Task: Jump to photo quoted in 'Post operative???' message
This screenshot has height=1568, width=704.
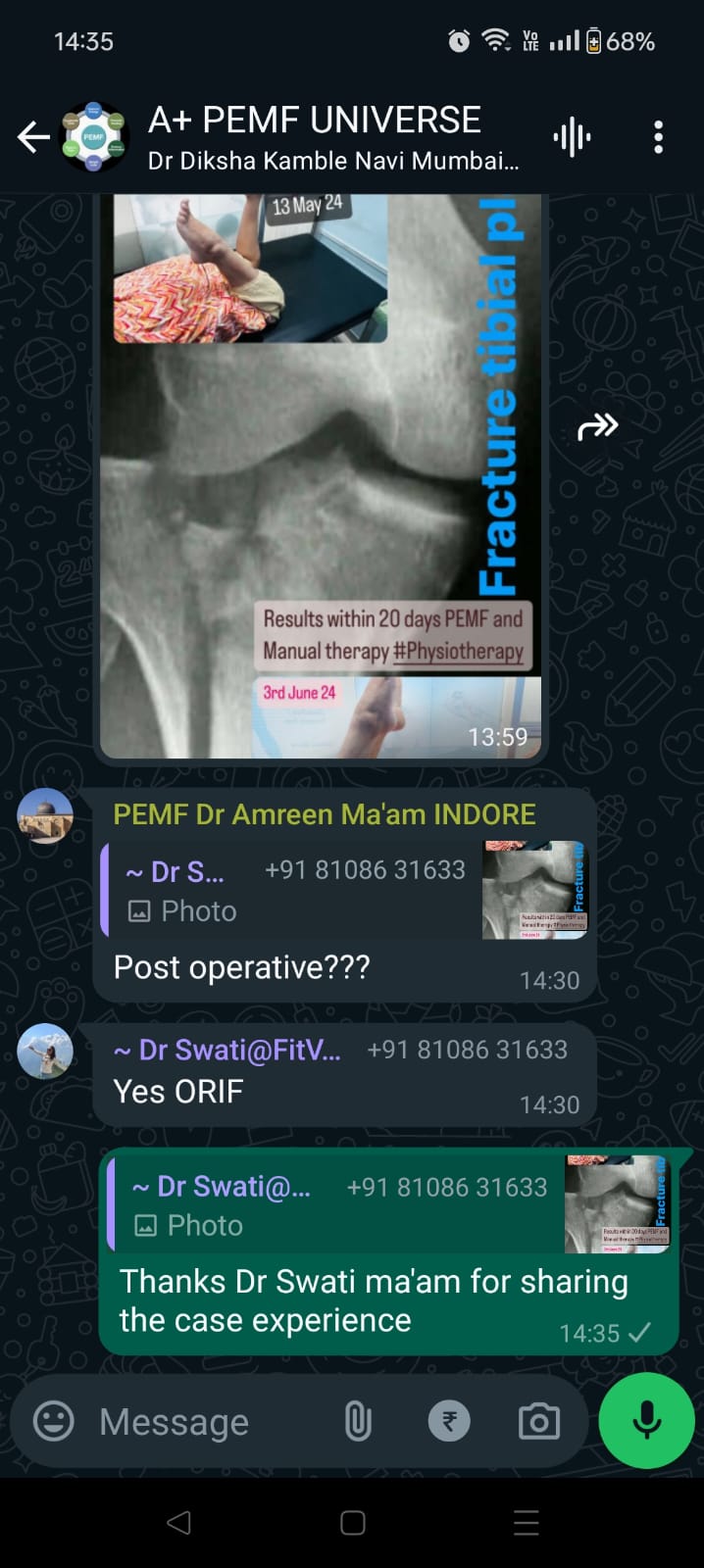Action: (x=345, y=890)
